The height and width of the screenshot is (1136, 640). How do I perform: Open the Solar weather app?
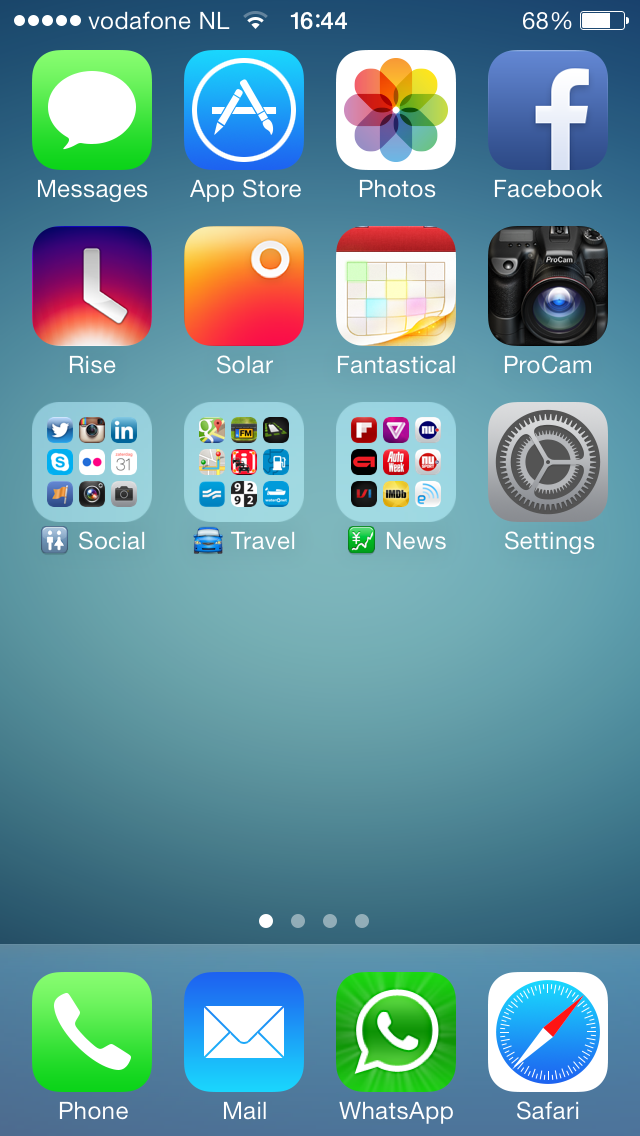click(x=244, y=286)
